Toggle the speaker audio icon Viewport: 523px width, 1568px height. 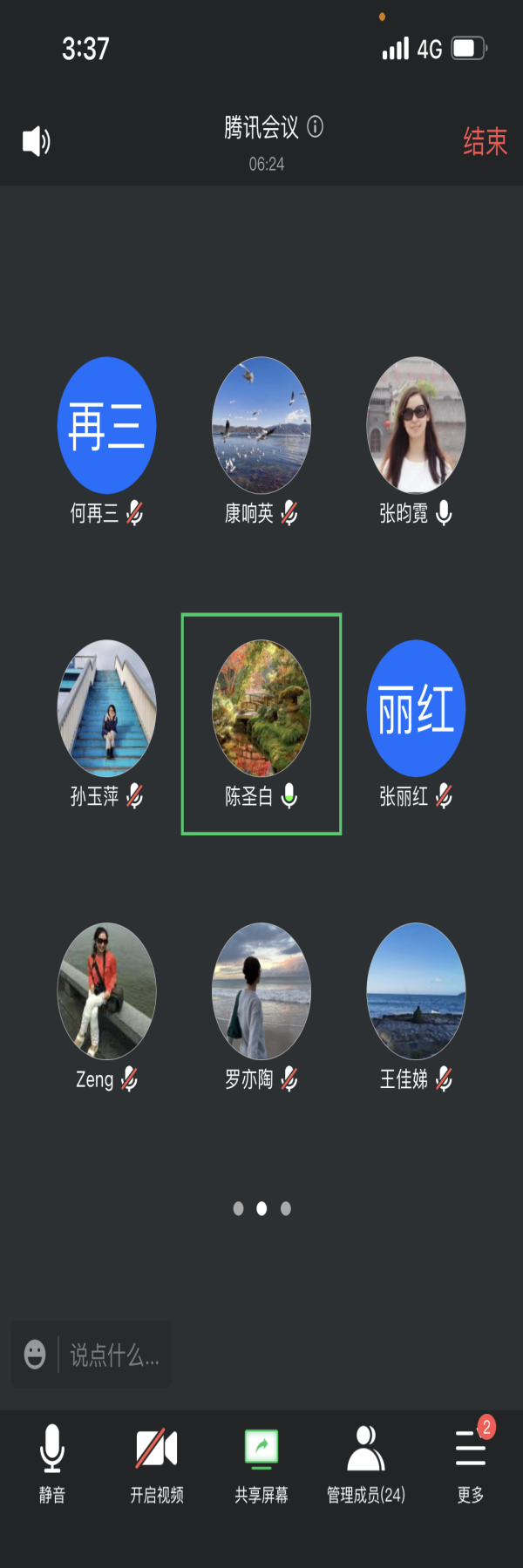tap(36, 141)
